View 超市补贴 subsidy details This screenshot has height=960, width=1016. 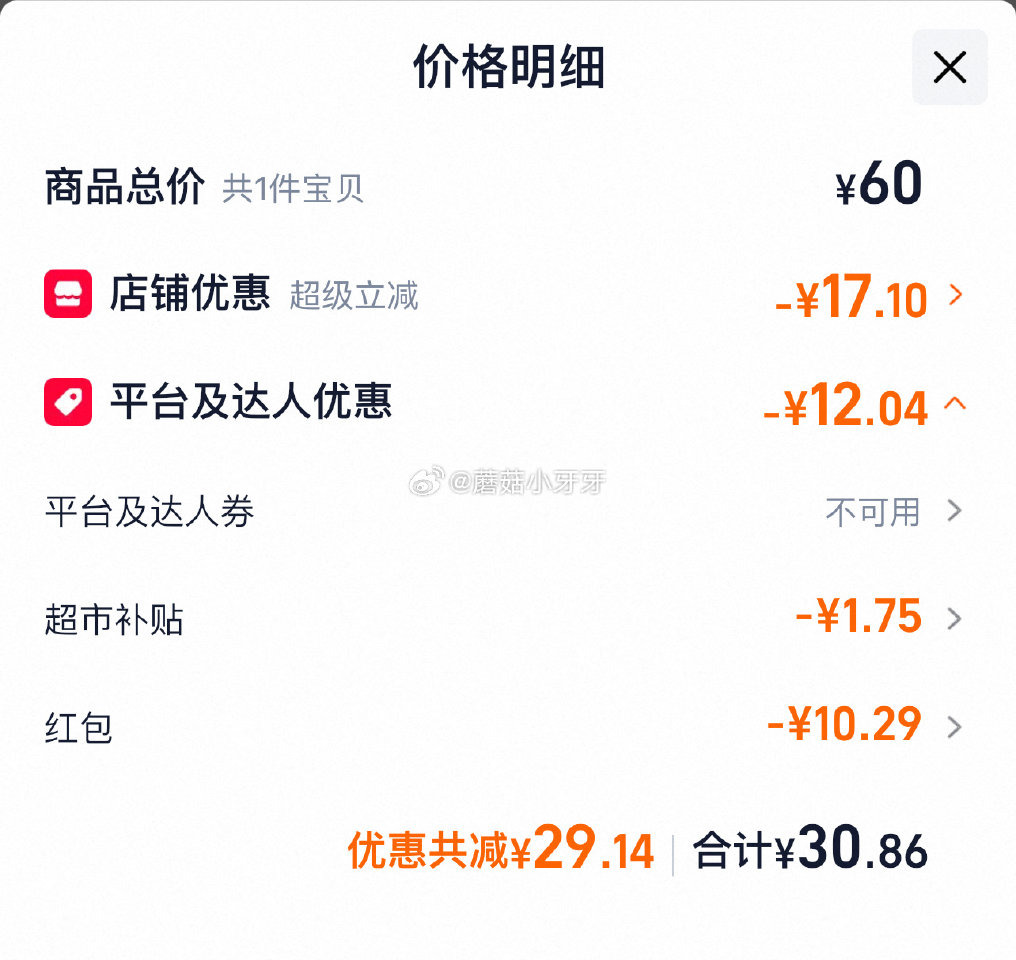pyautogui.click(x=954, y=619)
